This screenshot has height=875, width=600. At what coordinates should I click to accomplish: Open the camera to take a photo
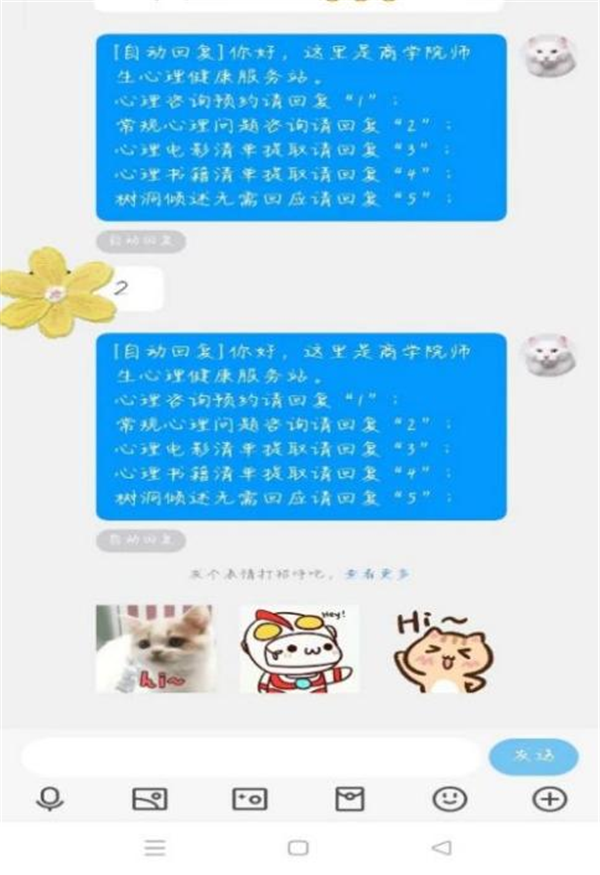[249, 799]
